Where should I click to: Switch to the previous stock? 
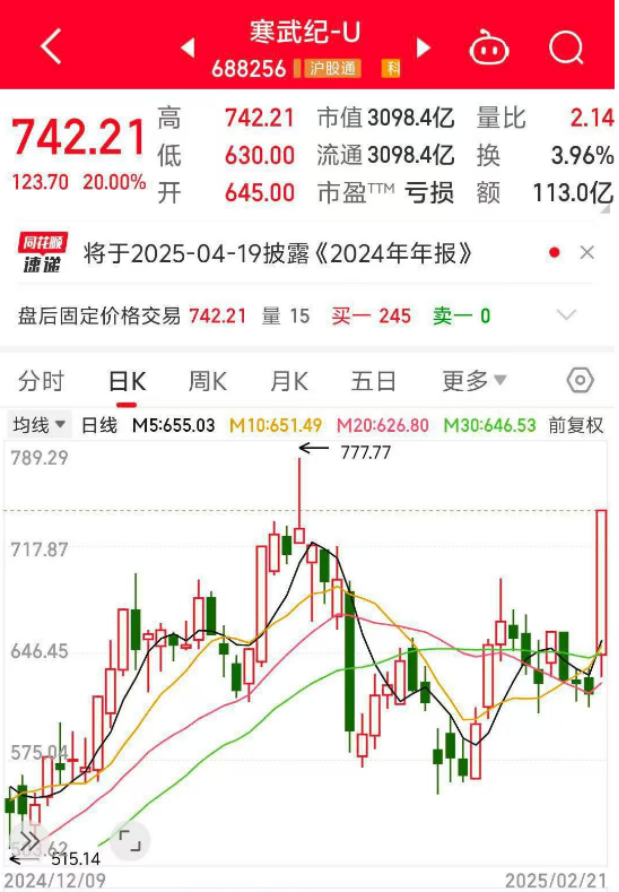[x=187, y=47]
